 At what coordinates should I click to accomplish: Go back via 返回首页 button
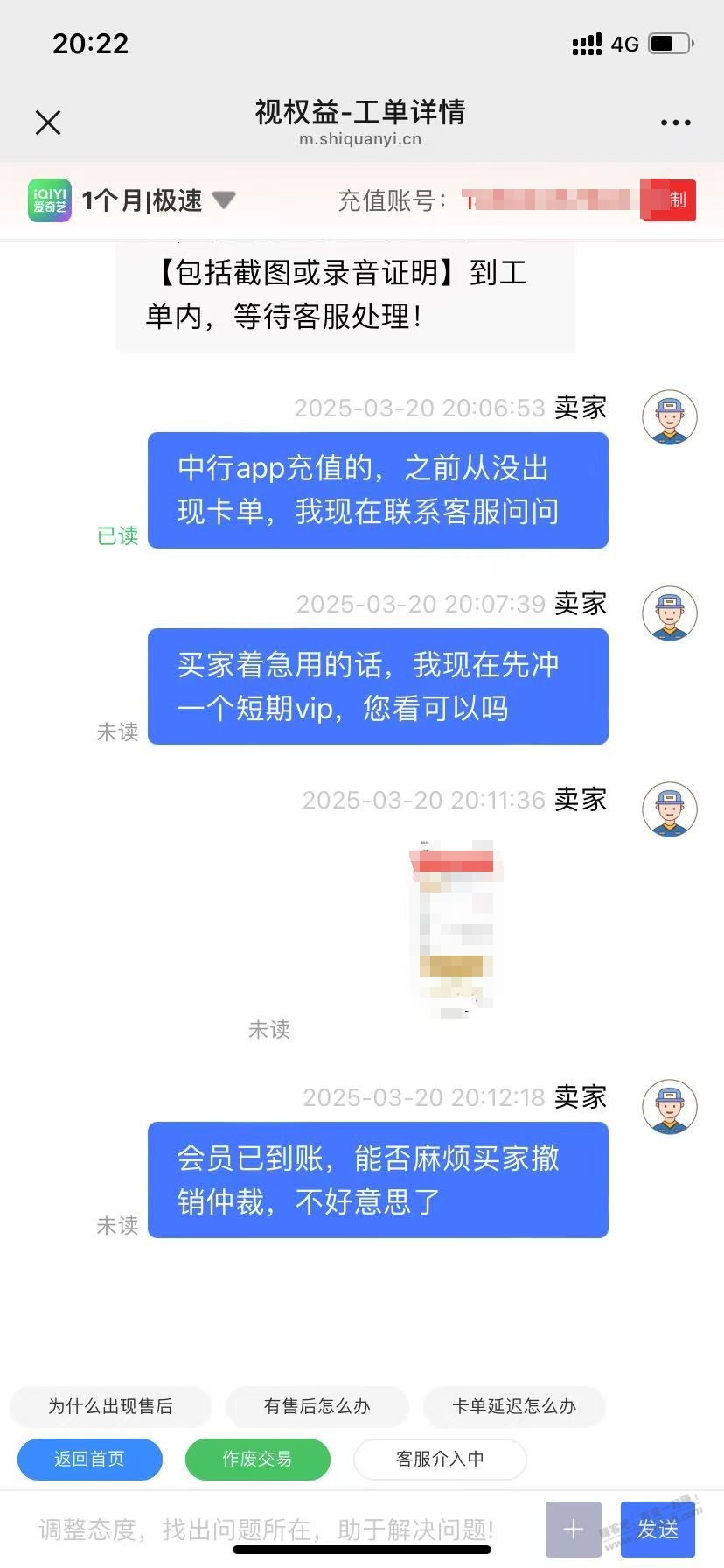(90, 1459)
